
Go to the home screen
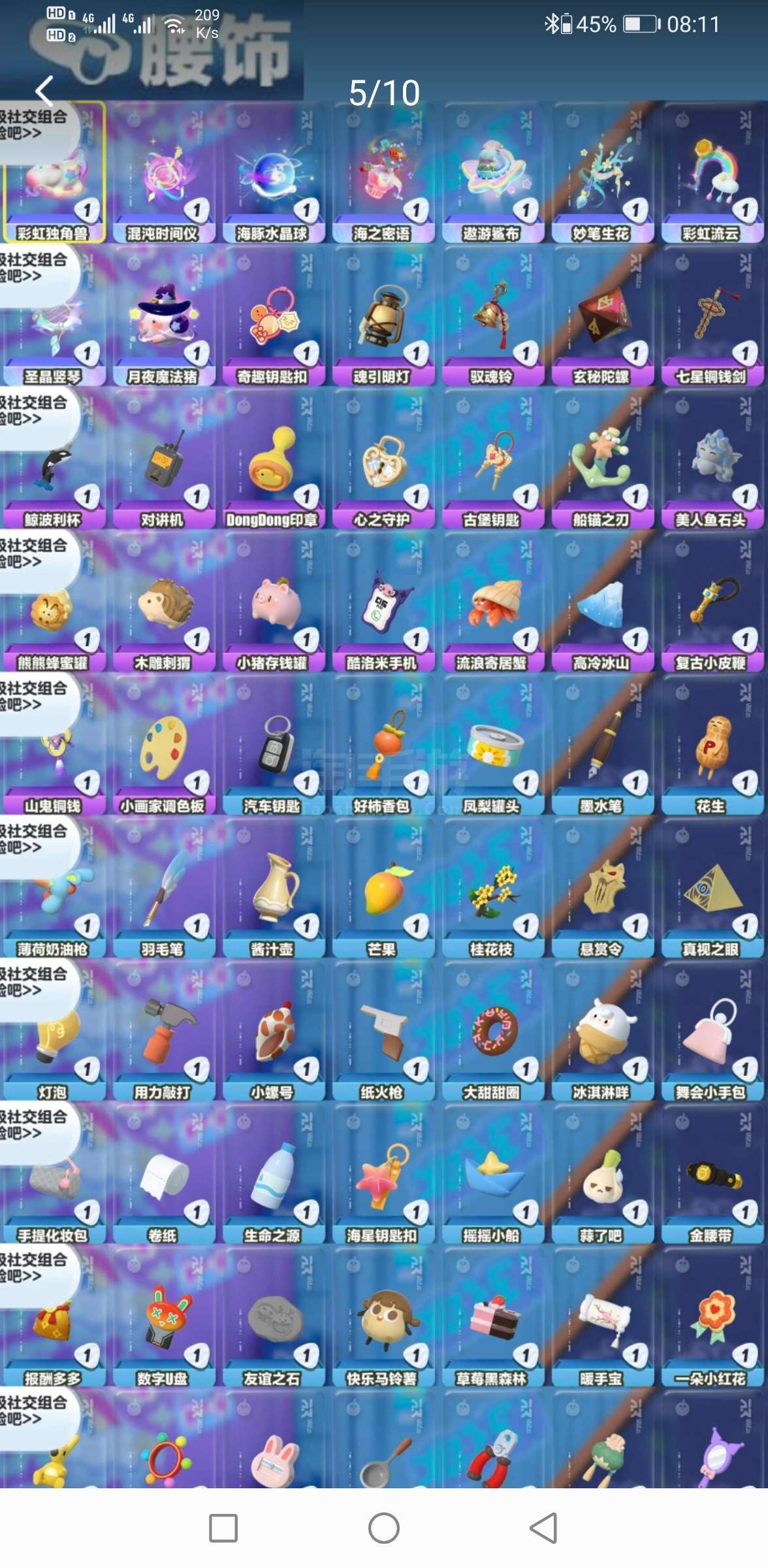point(384,1528)
